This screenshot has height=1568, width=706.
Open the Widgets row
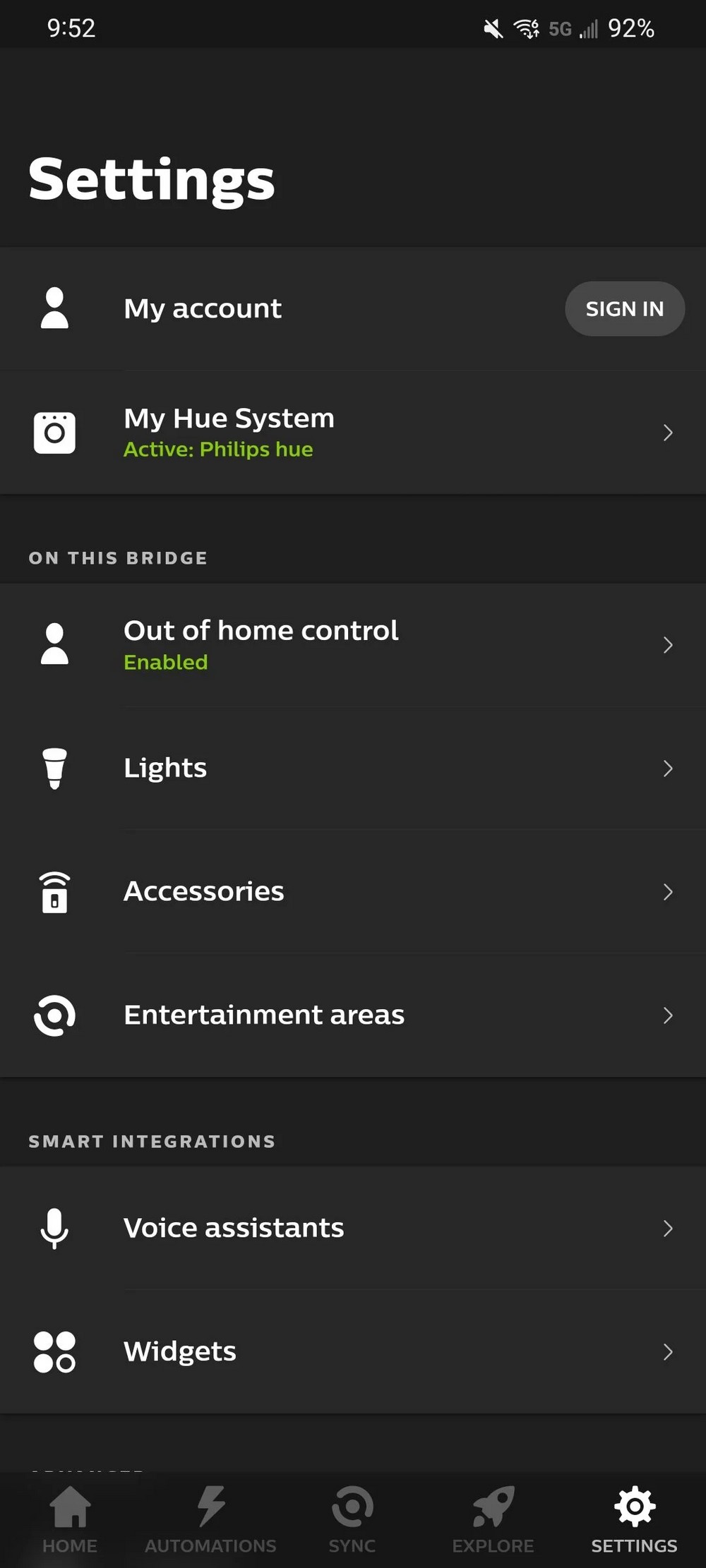[353, 1351]
